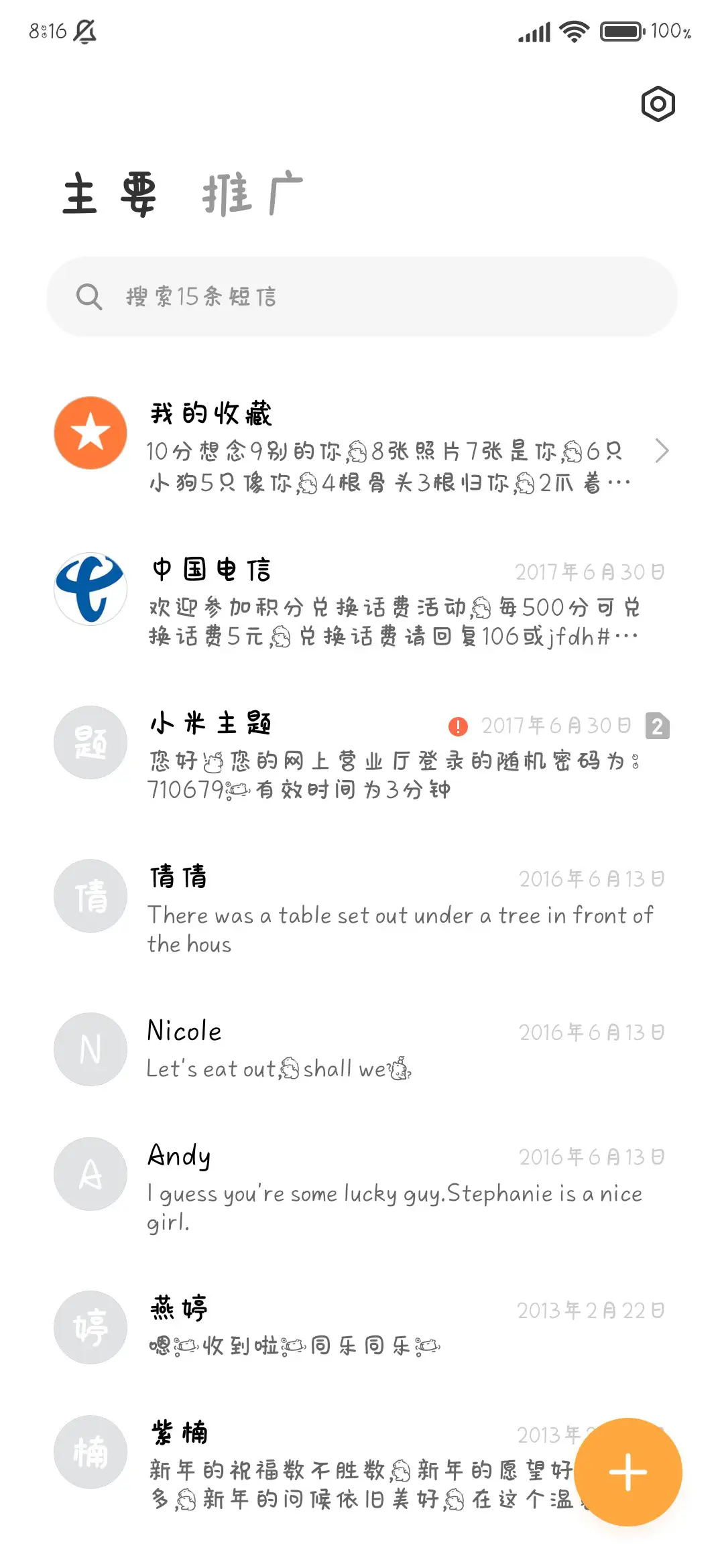Screen dimensions: 724x1568
Task: Click the orange warning icon on 小米主题
Action: click(458, 725)
